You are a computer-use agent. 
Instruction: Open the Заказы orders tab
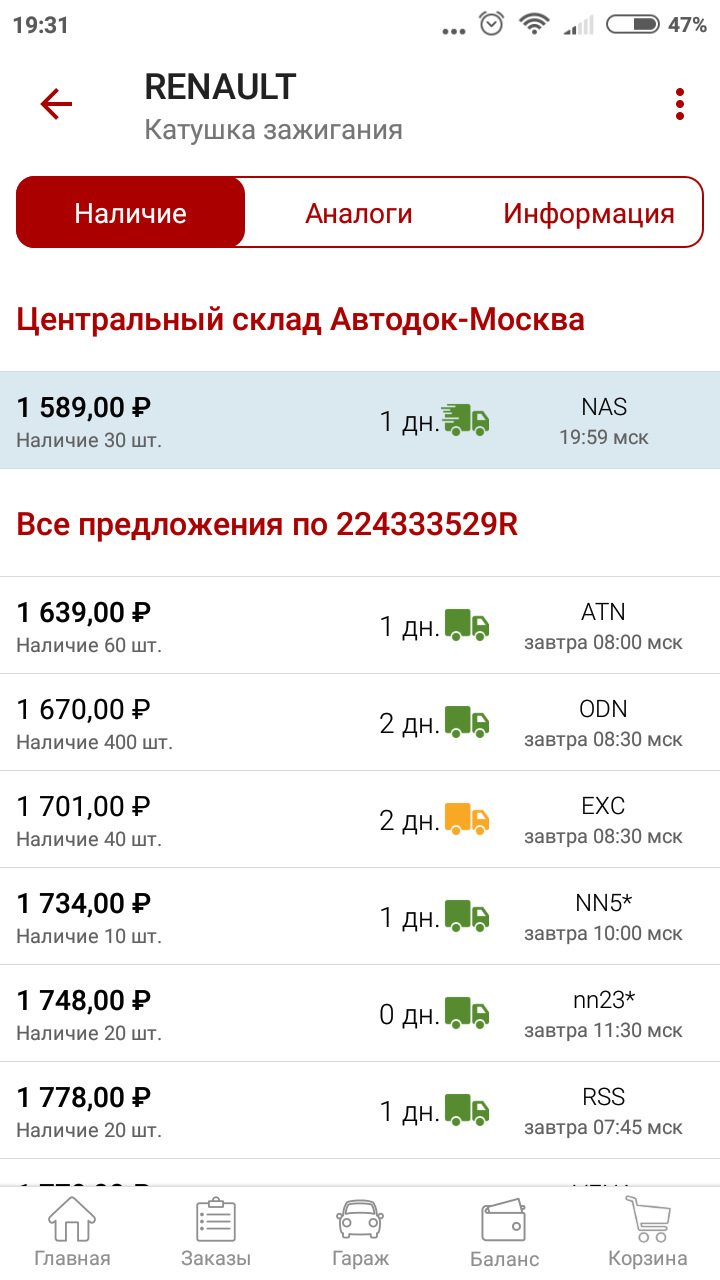(216, 1234)
